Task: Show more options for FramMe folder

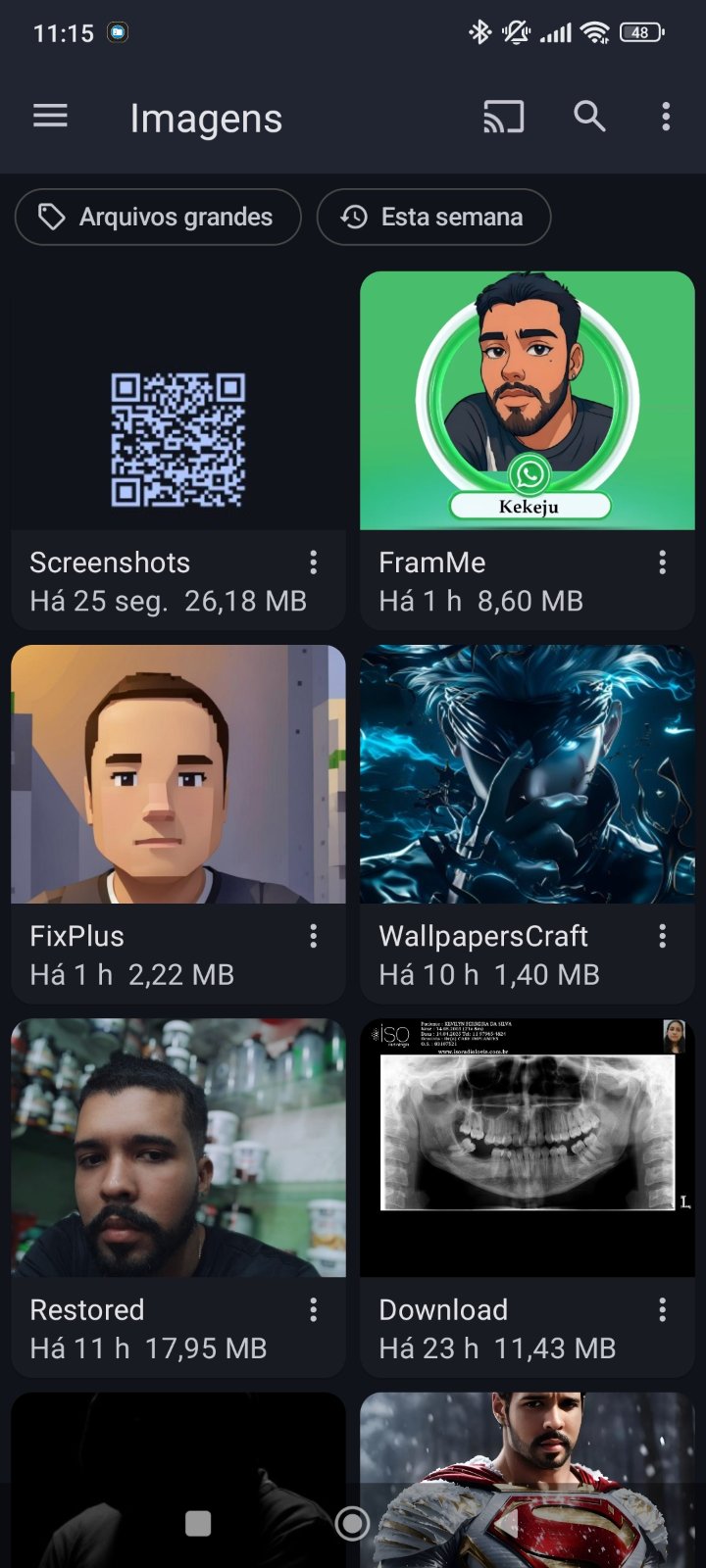Action: 663,563
